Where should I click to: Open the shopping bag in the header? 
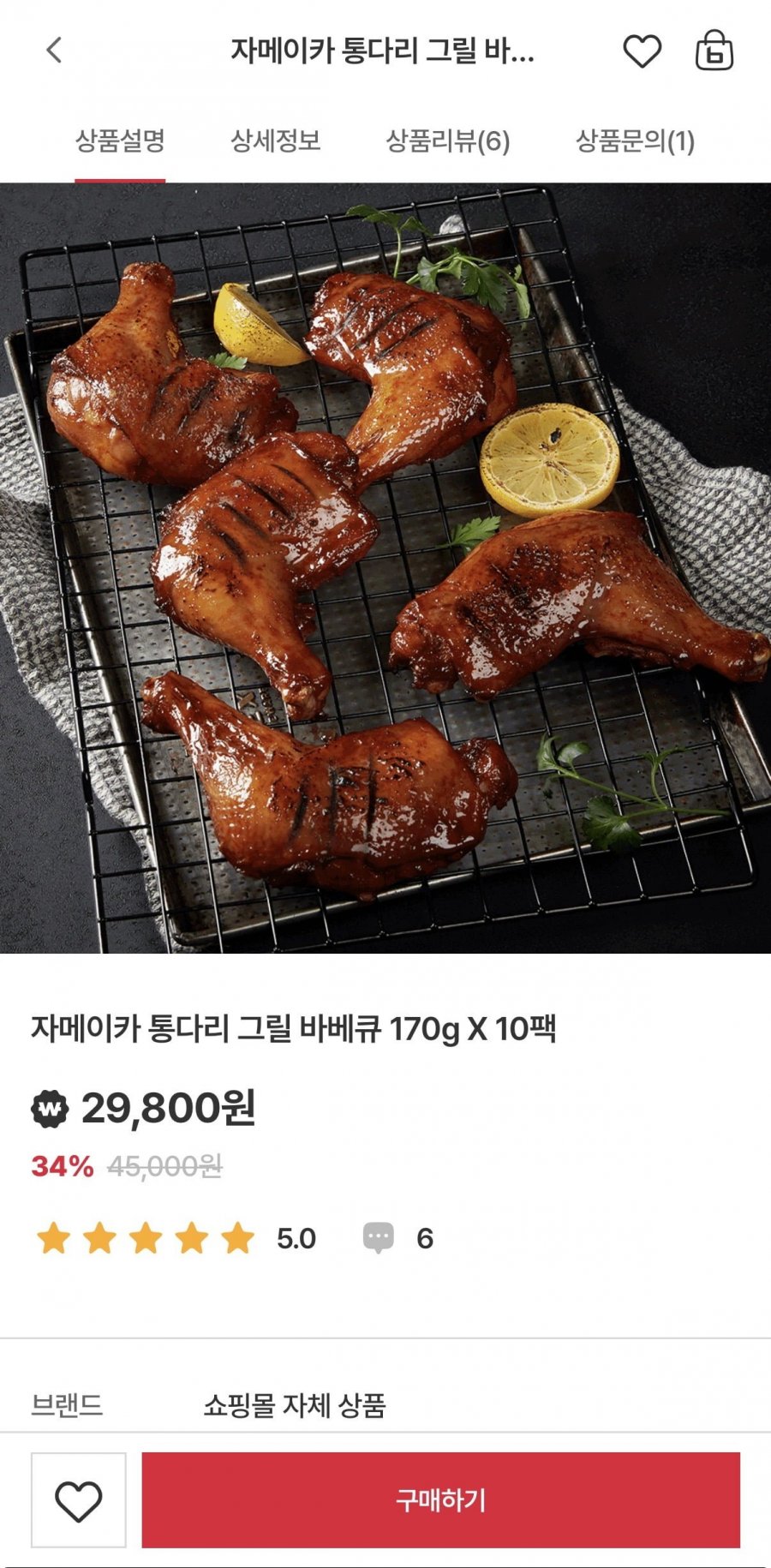(714, 51)
